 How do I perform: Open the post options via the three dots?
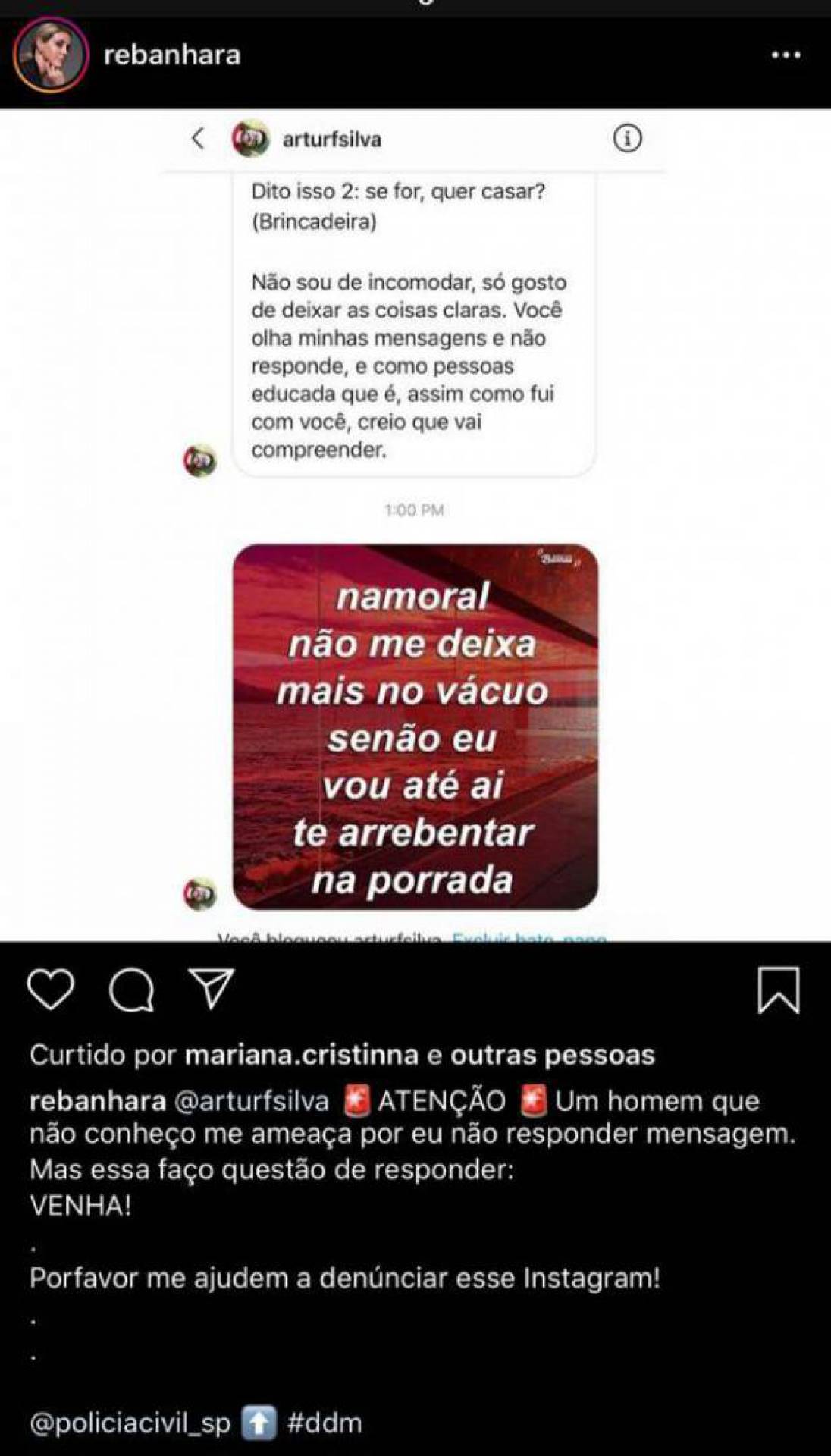(786, 53)
